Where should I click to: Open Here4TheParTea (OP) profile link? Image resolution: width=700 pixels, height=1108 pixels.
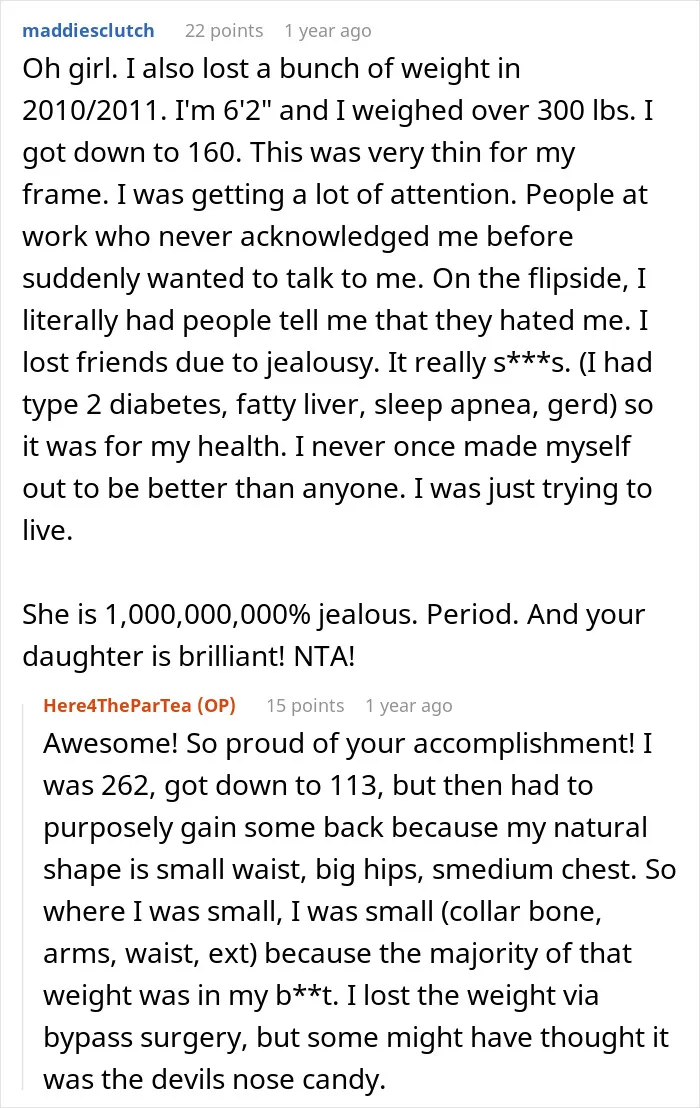coord(139,705)
